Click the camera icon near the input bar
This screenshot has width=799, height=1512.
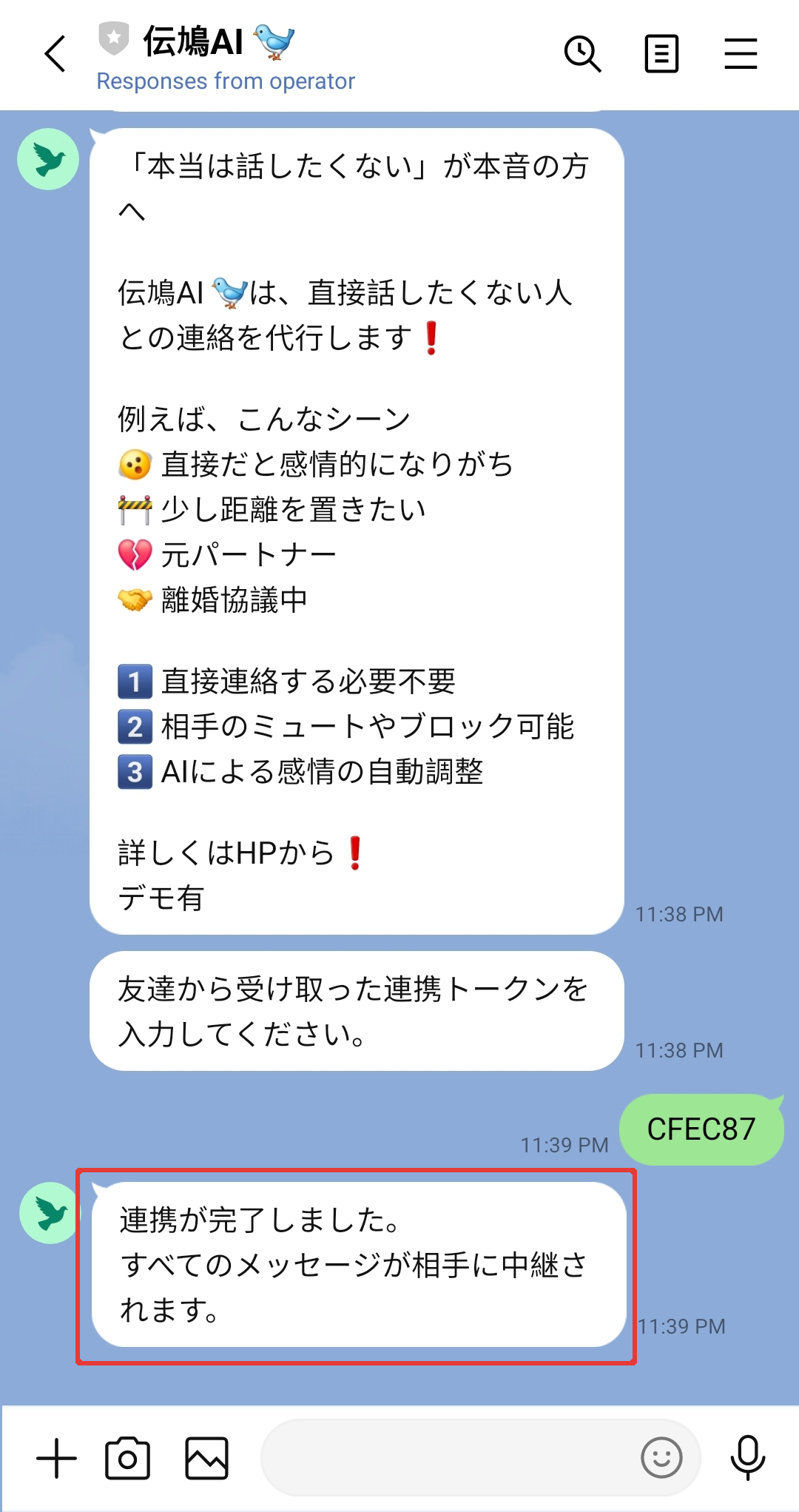[x=129, y=1456]
